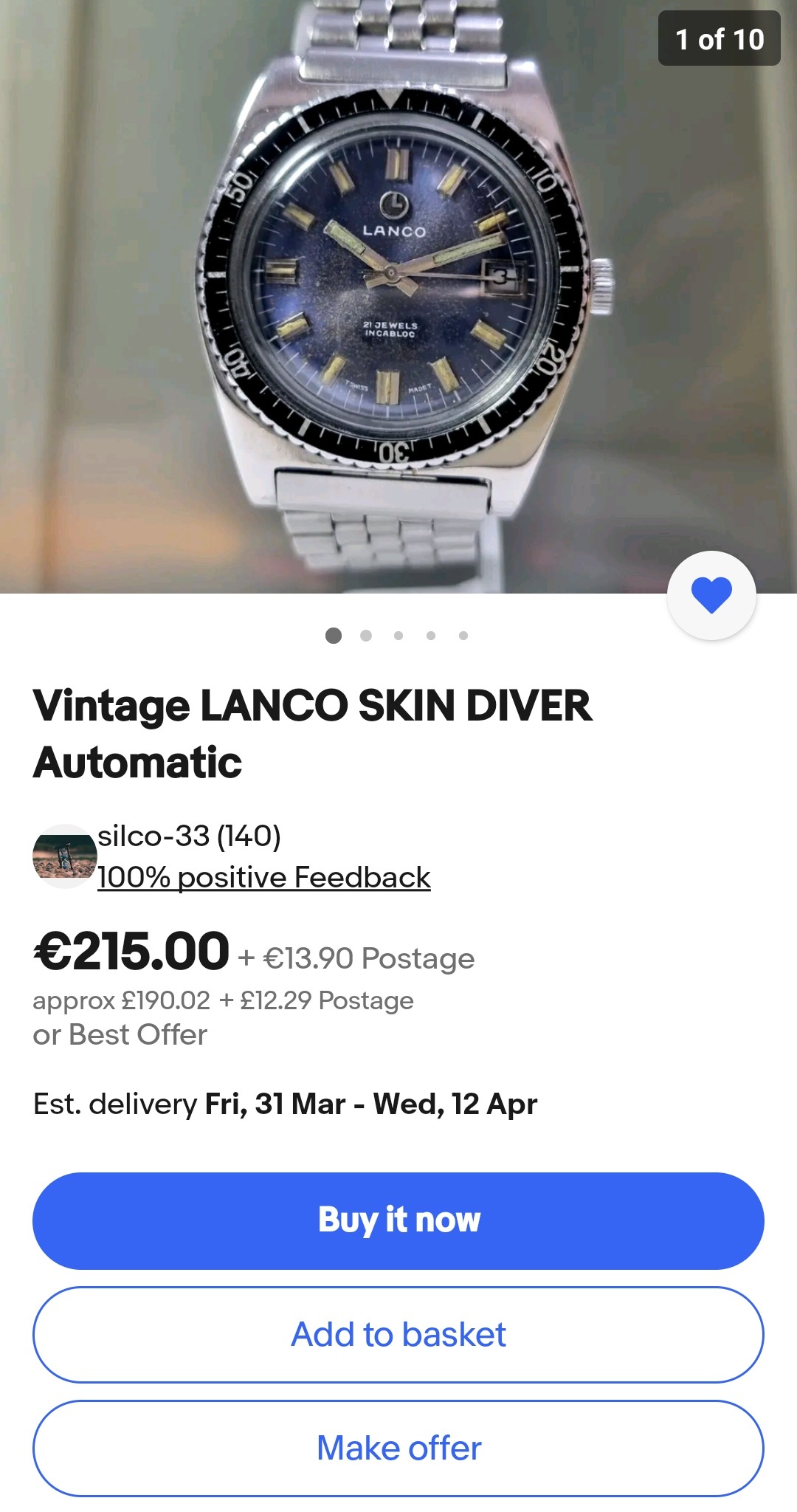Viewport: 797px width, 1512px height.
Task: Tap the heart icon to unwatch the item
Action: pos(711,595)
